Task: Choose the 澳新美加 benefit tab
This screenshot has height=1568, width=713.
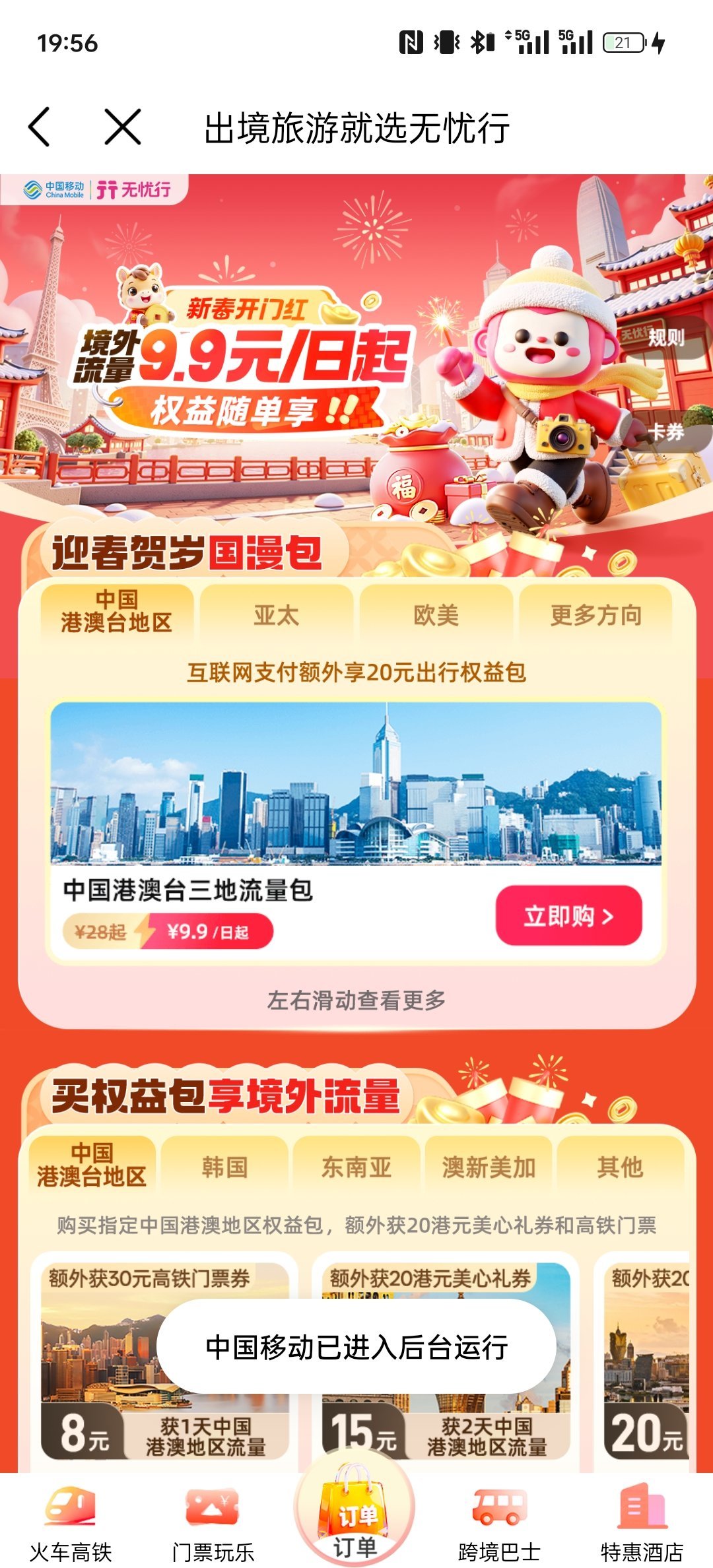Action: click(489, 1167)
